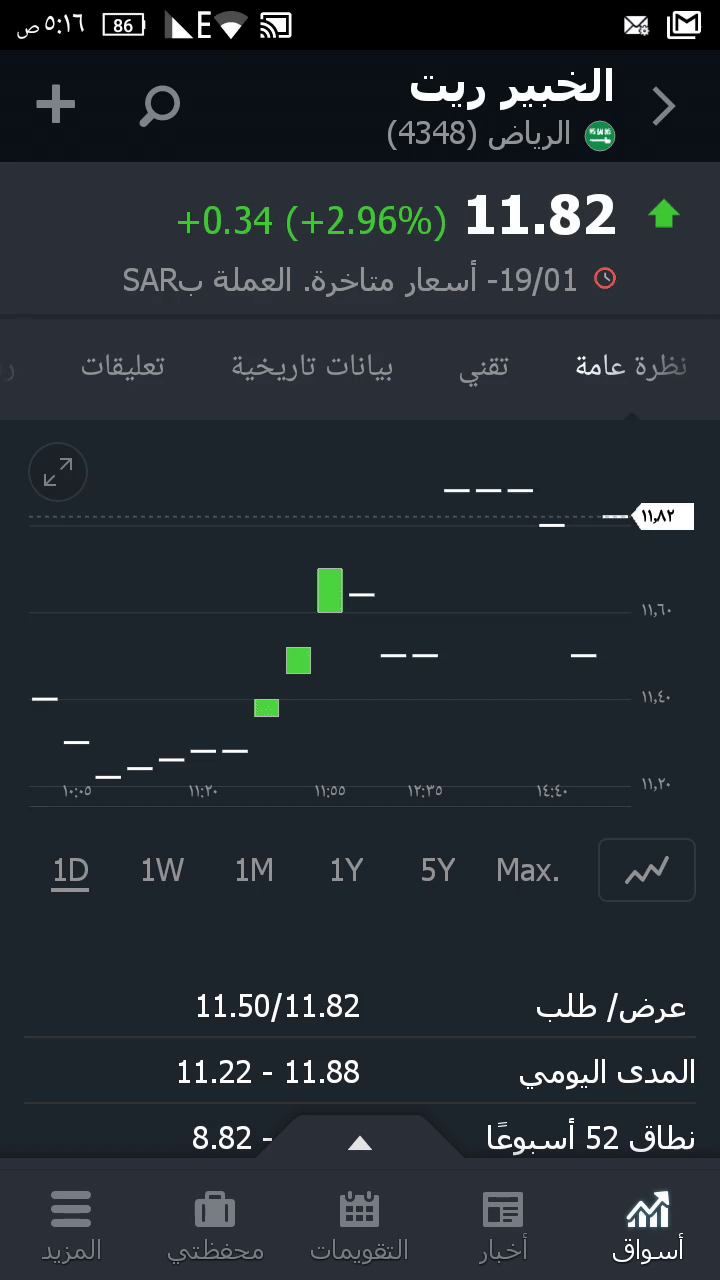Switch to the تقني tab
The height and width of the screenshot is (1280, 720).
pos(484,366)
